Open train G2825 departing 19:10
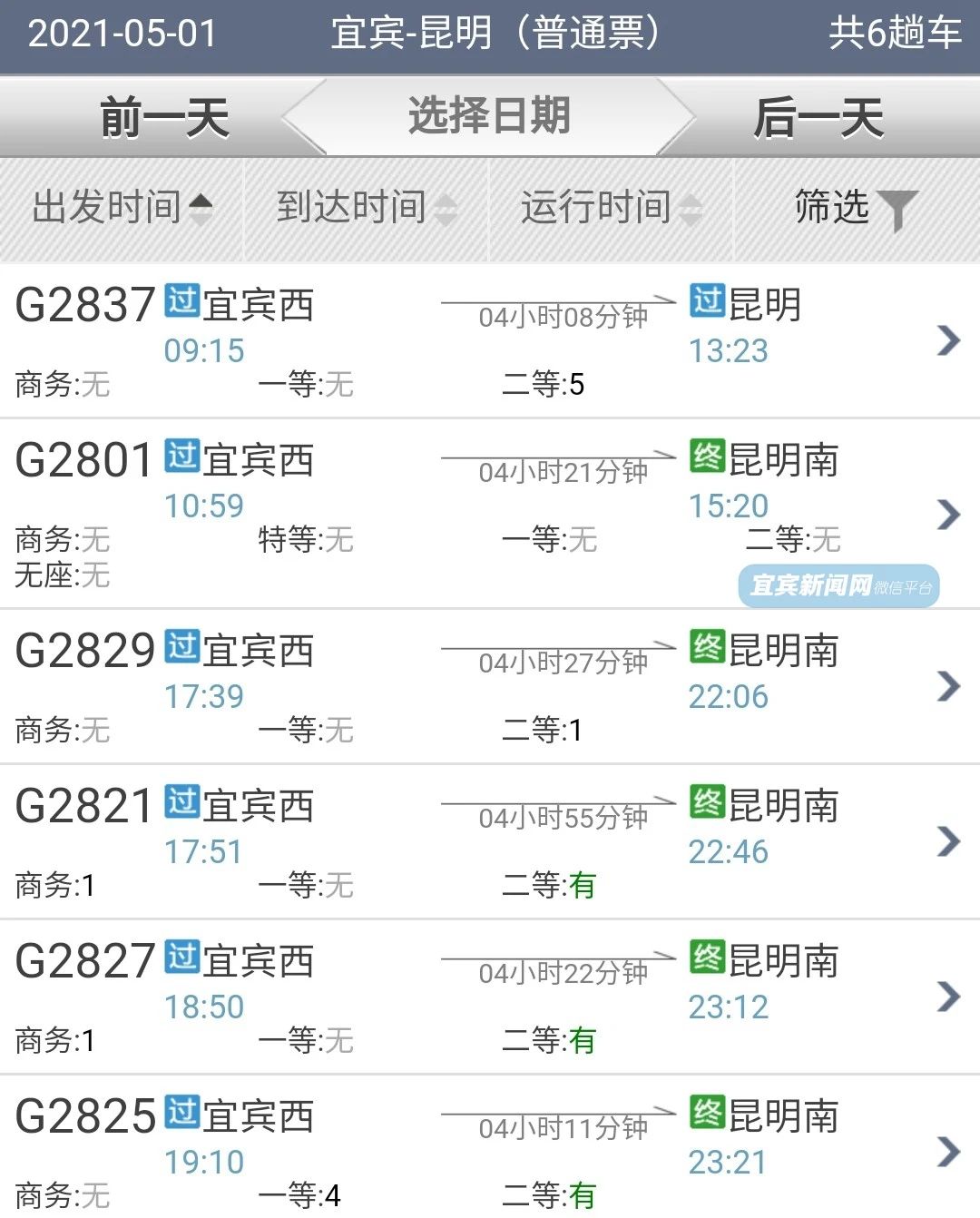The width and height of the screenshot is (980, 1218). click(x=490, y=1151)
